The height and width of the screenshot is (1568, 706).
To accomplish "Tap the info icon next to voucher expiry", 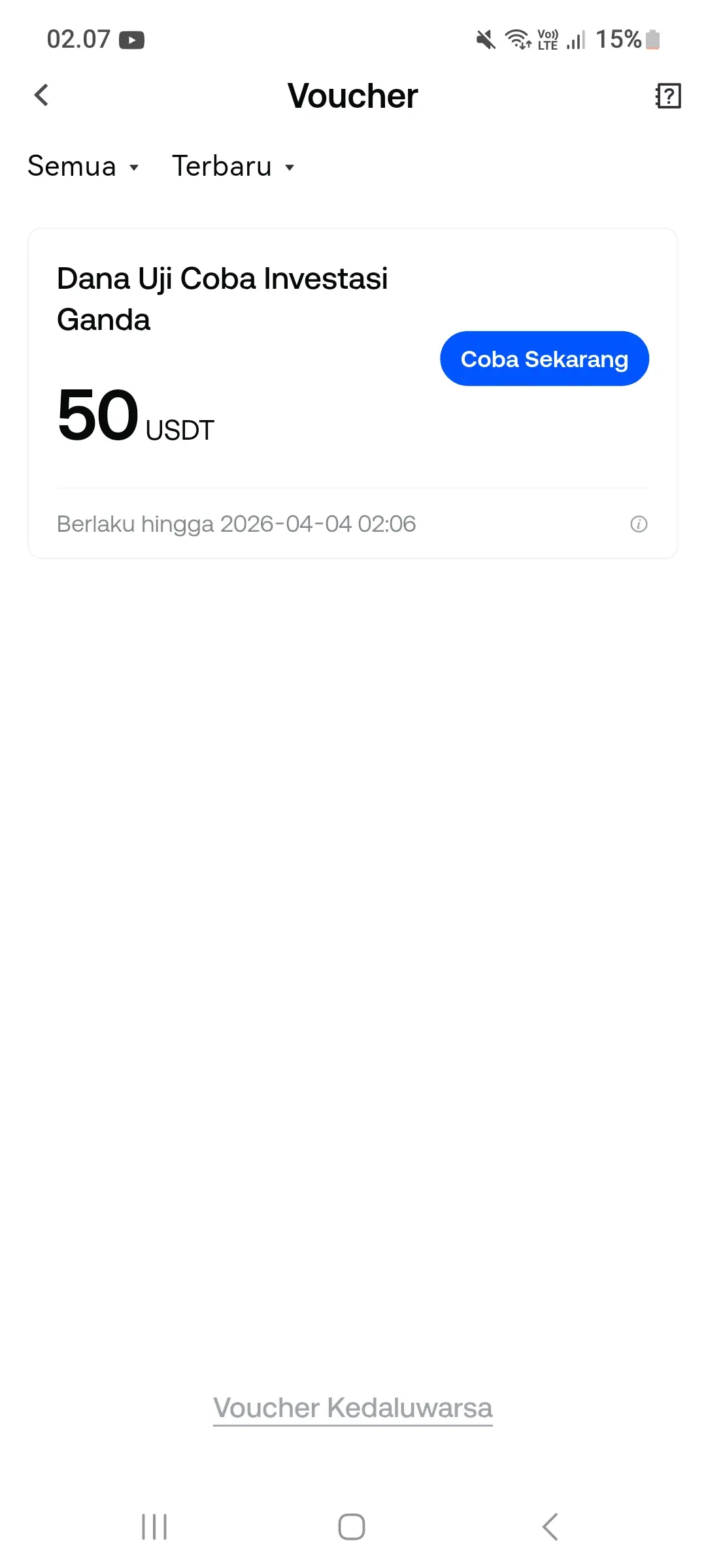I will [x=639, y=524].
